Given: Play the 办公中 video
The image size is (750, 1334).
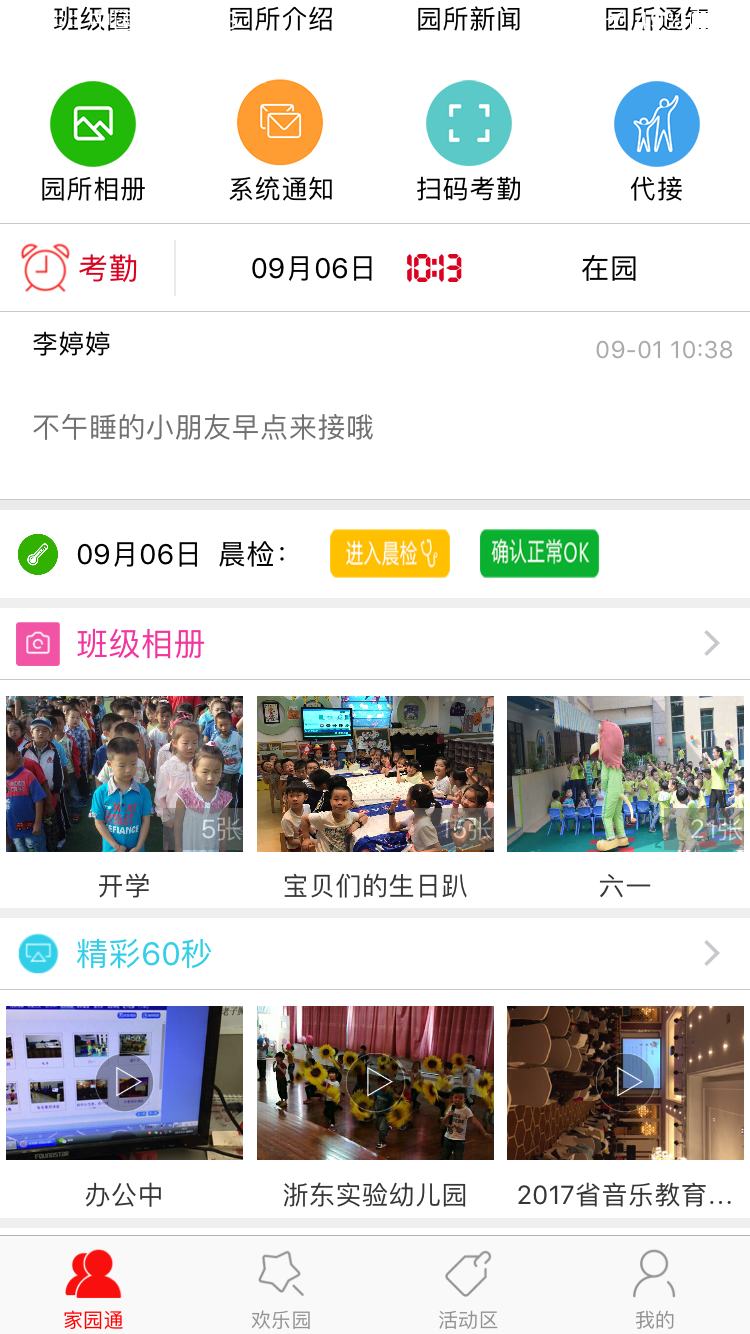Looking at the screenshot, I should [124, 1082].
